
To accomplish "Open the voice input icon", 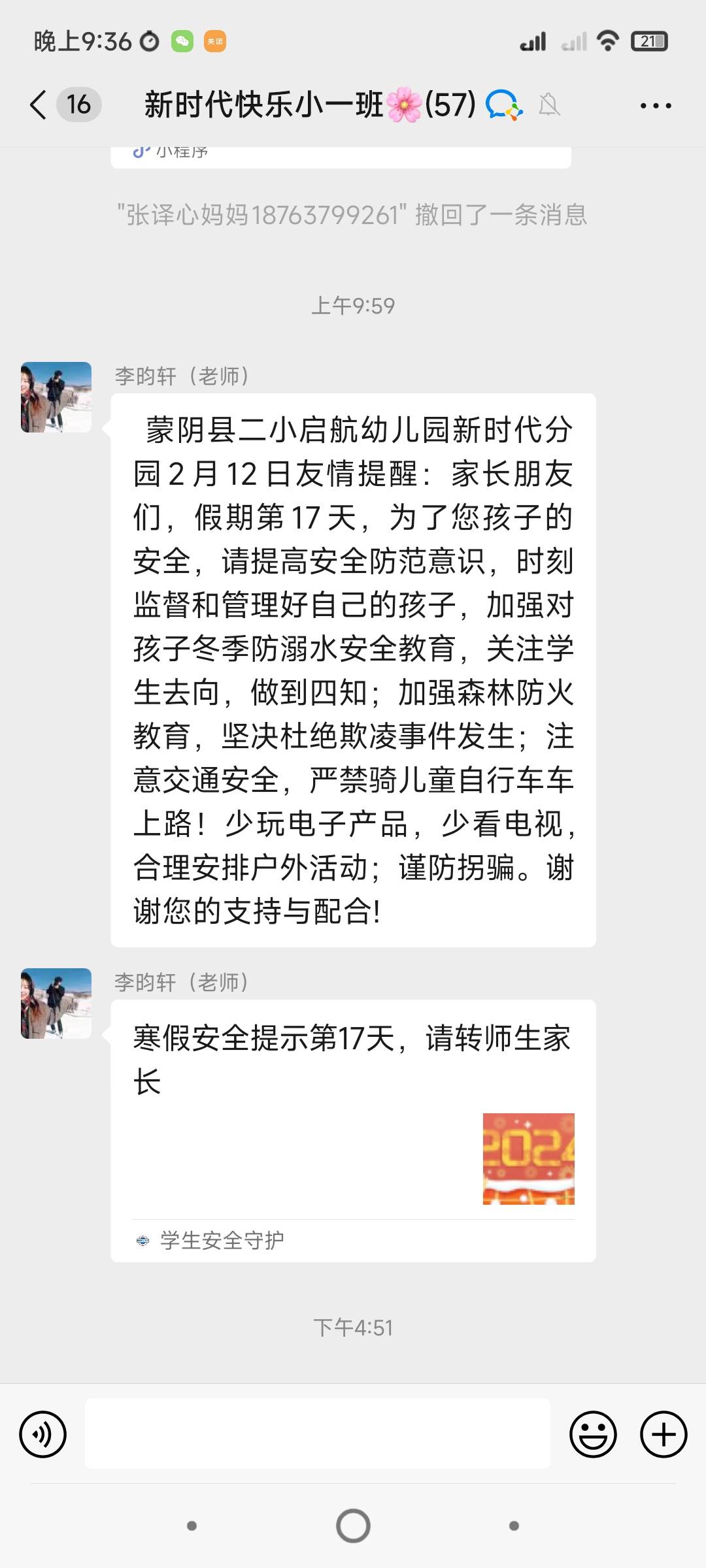I will click(x=42, y=1432).
